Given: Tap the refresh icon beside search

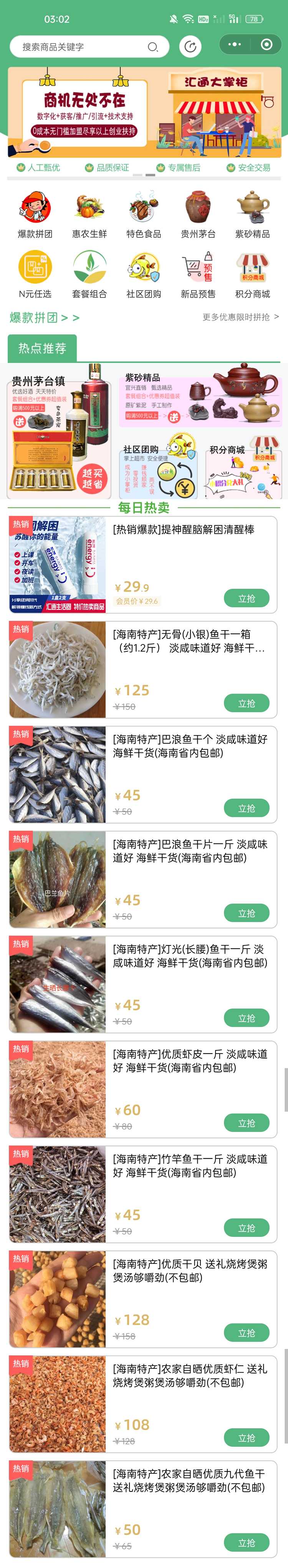Looking at the screenshot, I should 191,47.
